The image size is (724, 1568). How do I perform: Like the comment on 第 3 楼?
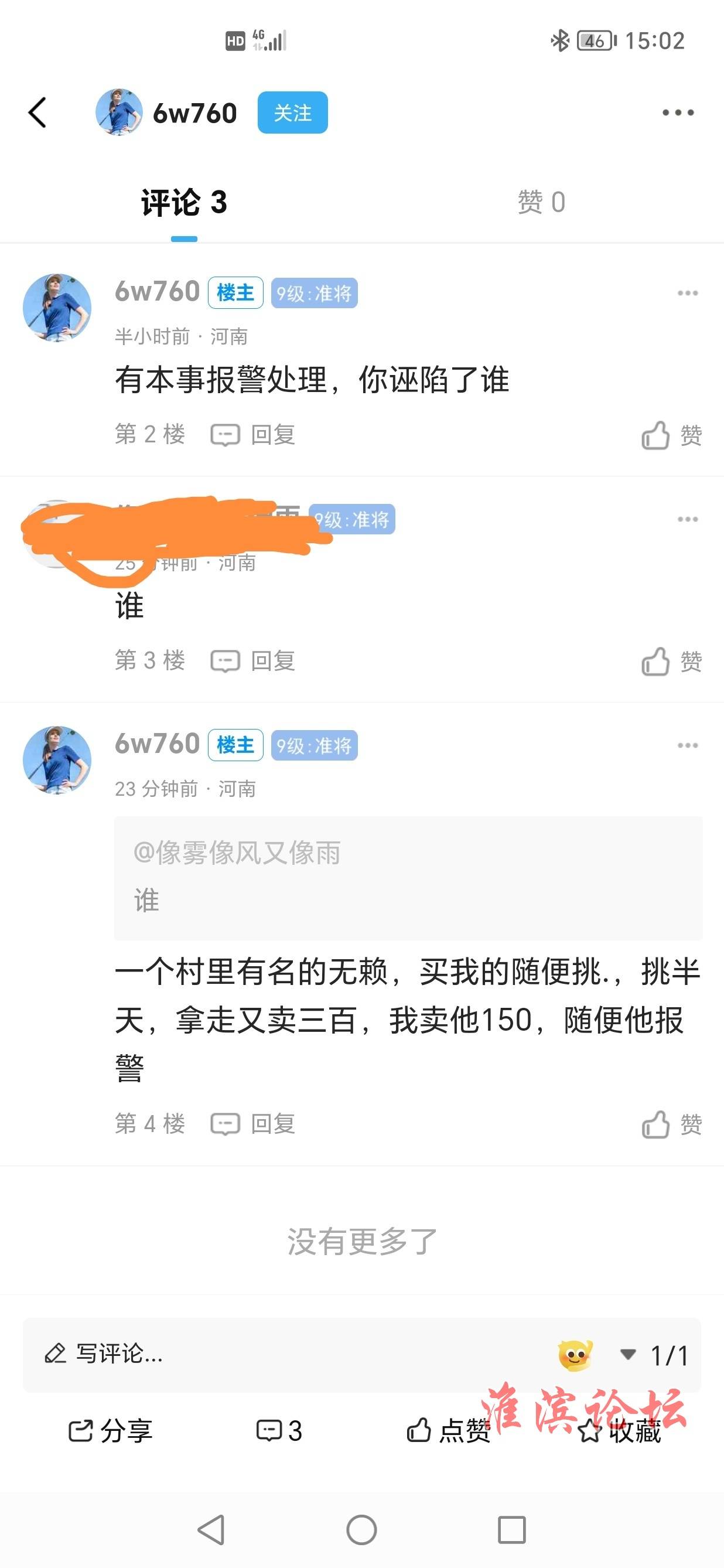pyautogui.click(x=671, y=661)
